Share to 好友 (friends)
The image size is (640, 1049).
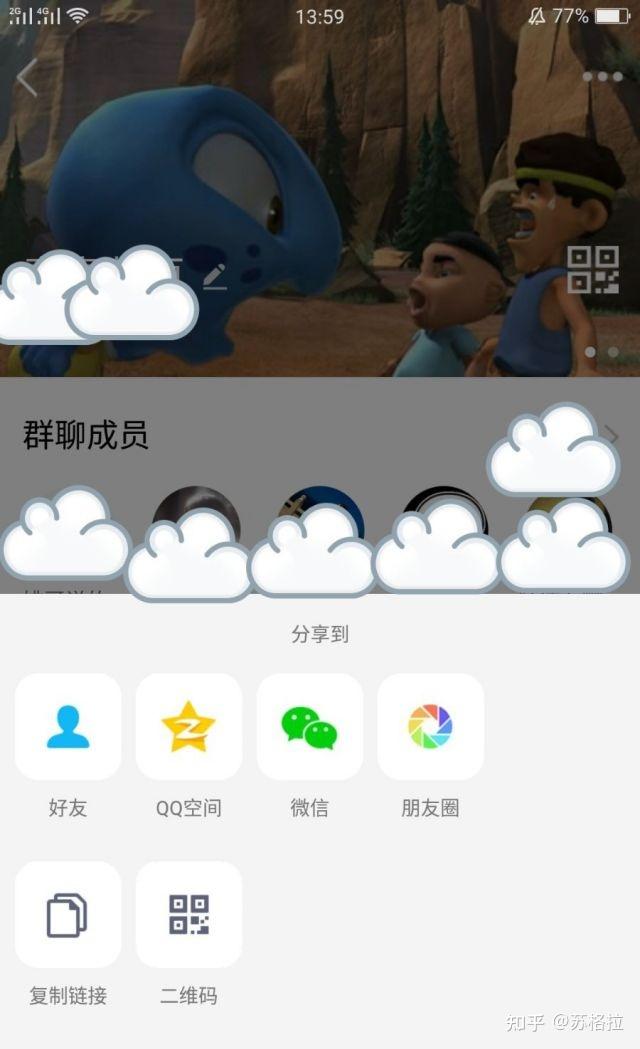coord(68,727)
